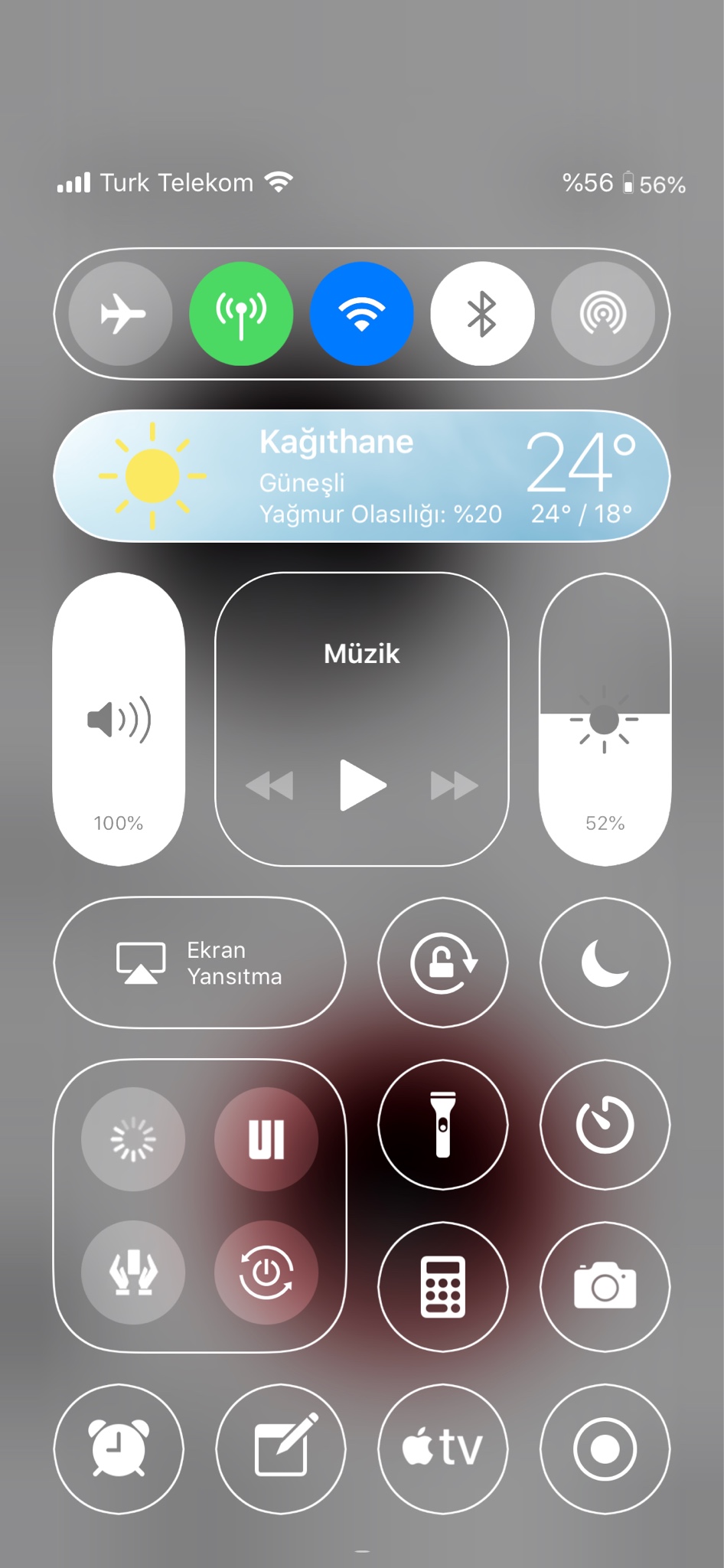The image size is (724, 1568).
Task: Turn off cellular data
Action: [x=241, y=314]
